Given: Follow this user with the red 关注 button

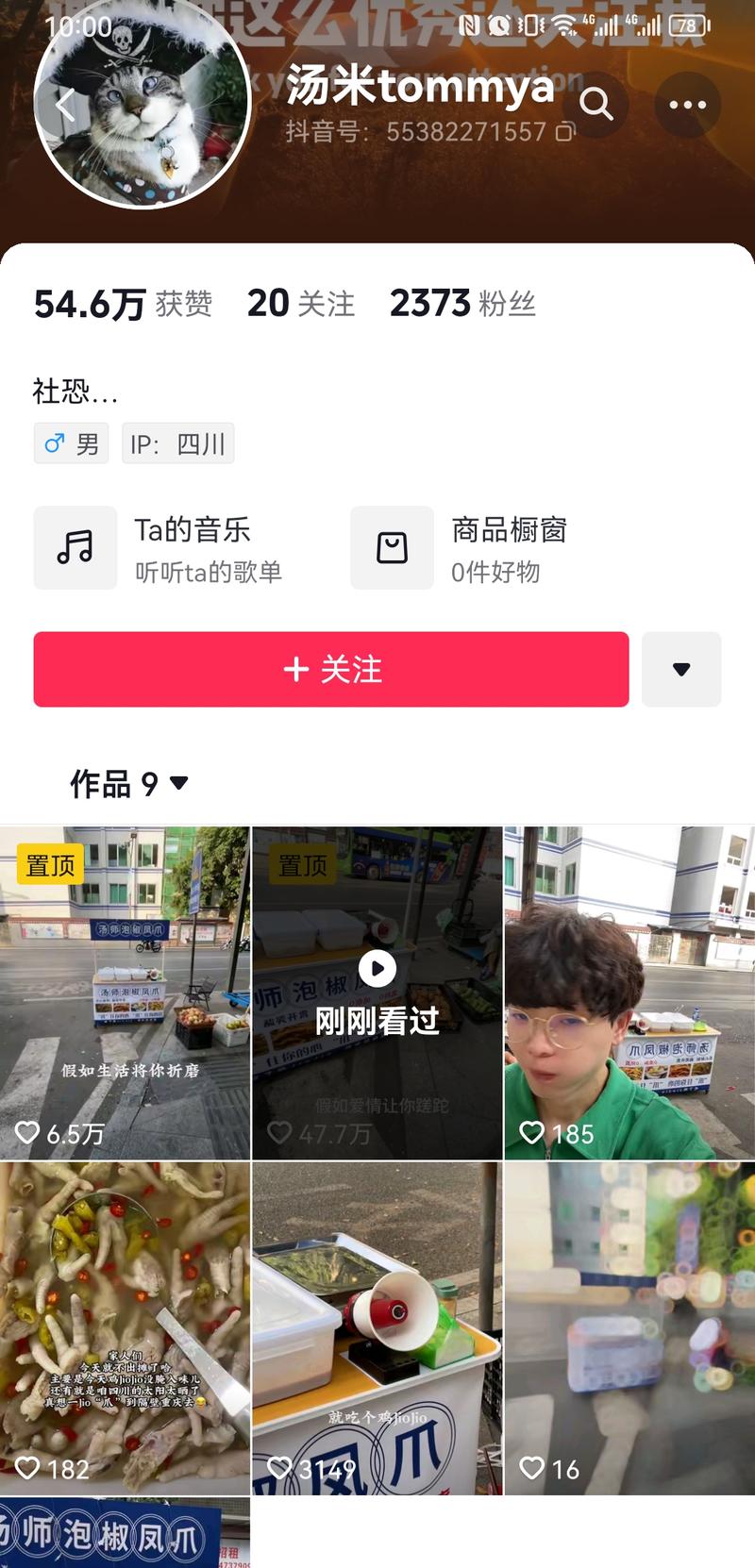Looking at the screenshot, I should 331,669.
